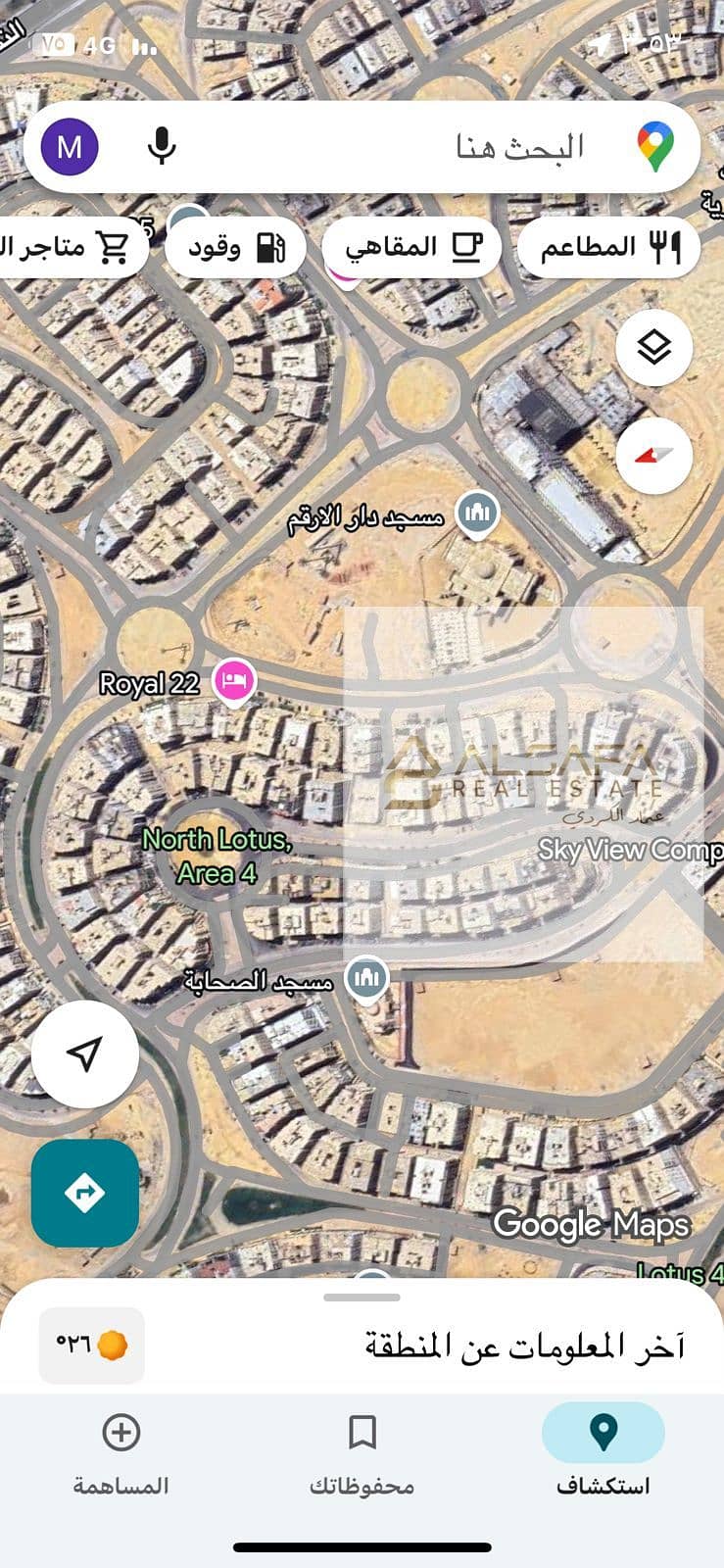Open the مسجد الصحابة place pin
Screen dimensions: 724x1568
pyautogui.click(x=367, y=978)
